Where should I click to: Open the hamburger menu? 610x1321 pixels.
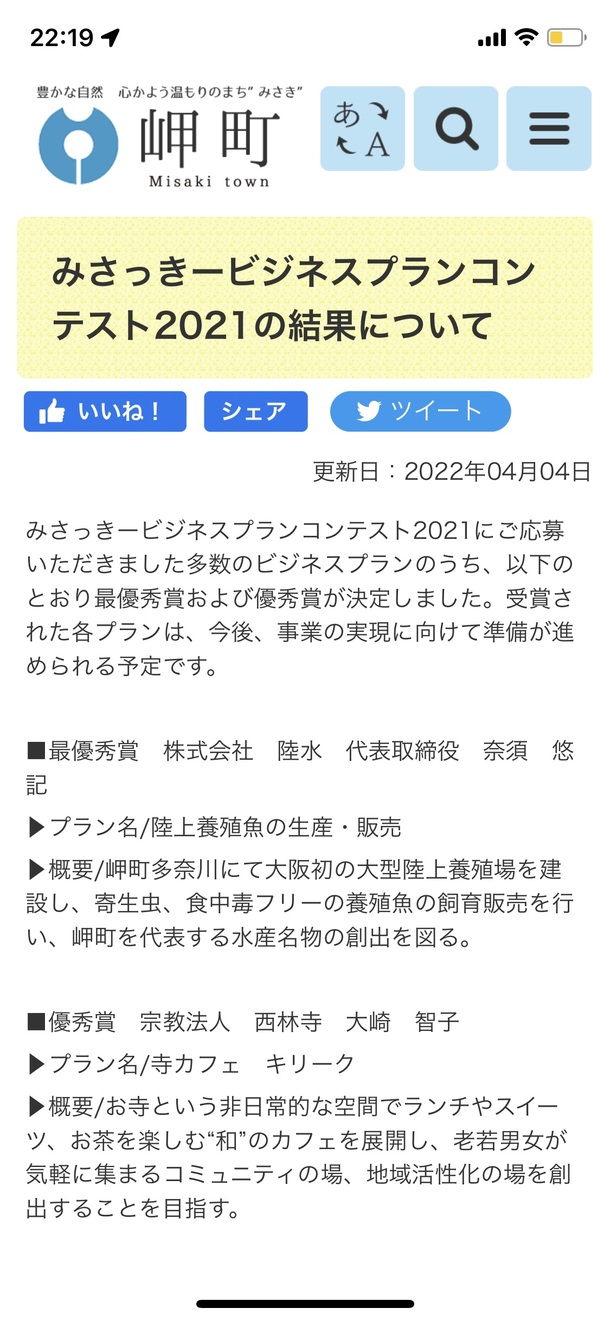coord(548,129)
